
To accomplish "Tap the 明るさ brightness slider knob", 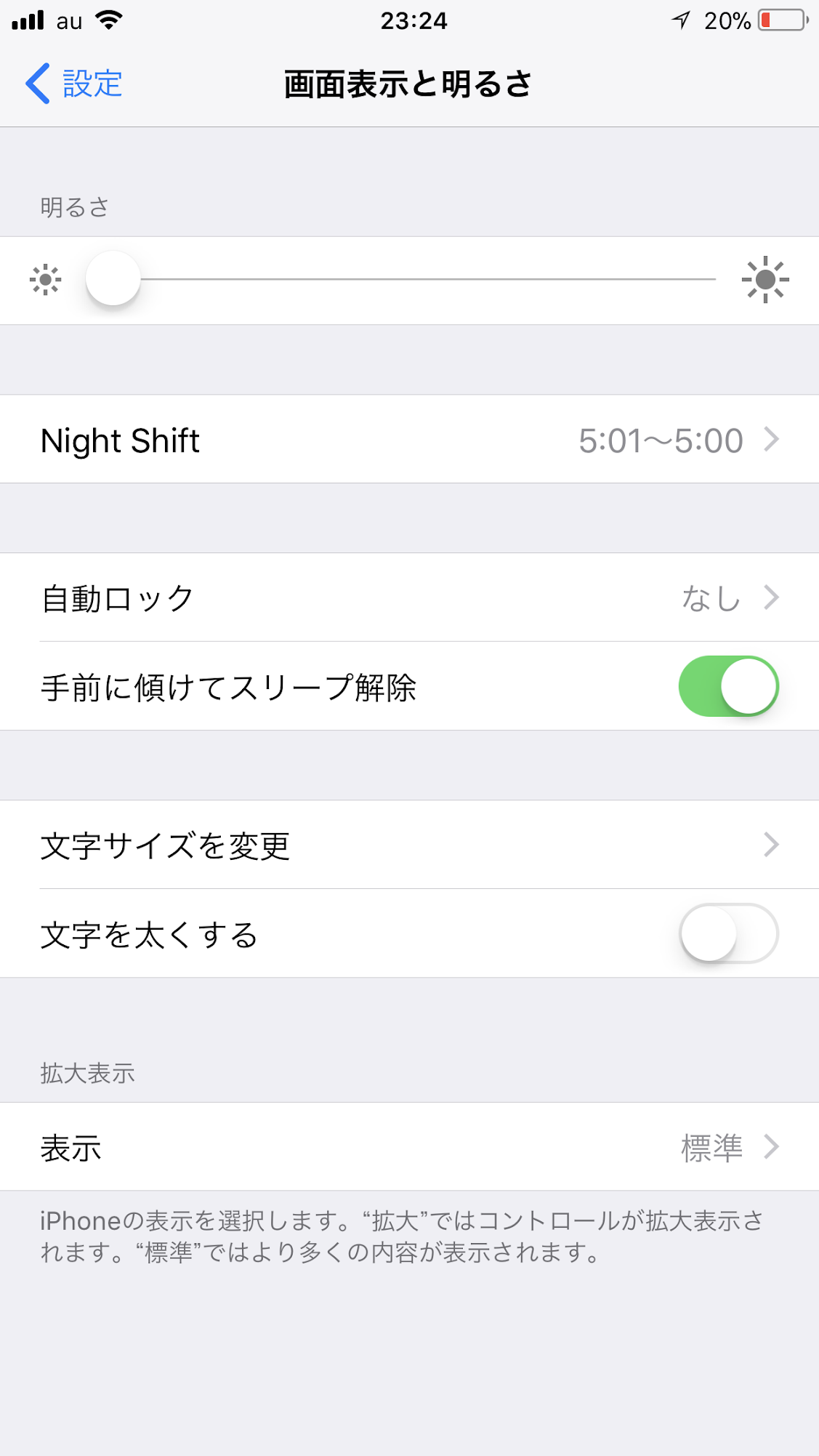I will point(113,279).
